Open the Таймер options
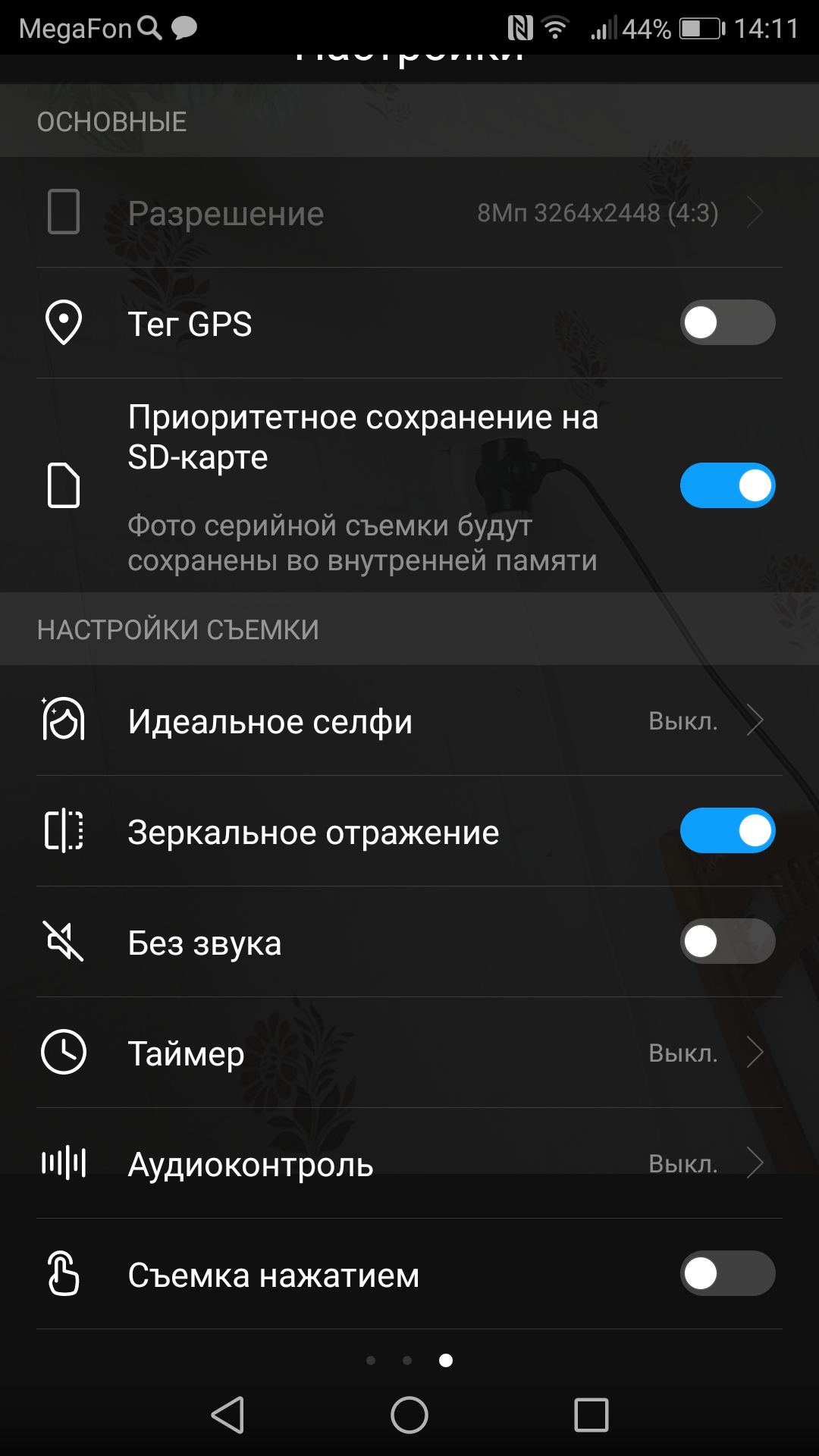819x1456 pixels. (x=409, y=1053)
